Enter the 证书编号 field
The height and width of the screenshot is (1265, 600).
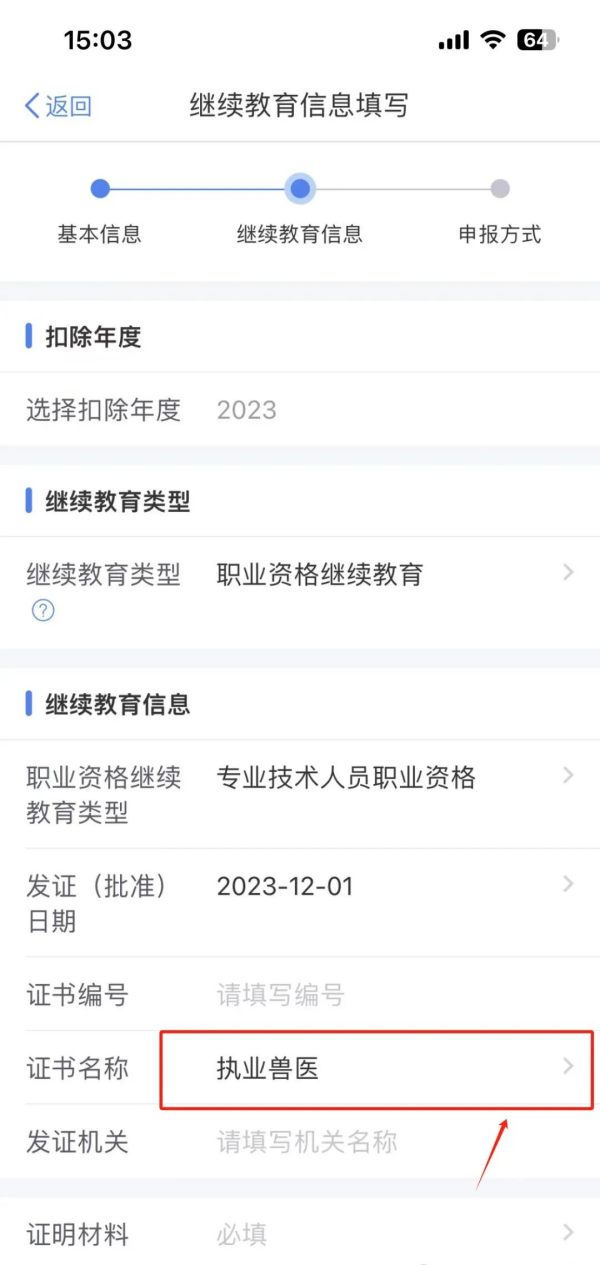[x=300, y=994]
